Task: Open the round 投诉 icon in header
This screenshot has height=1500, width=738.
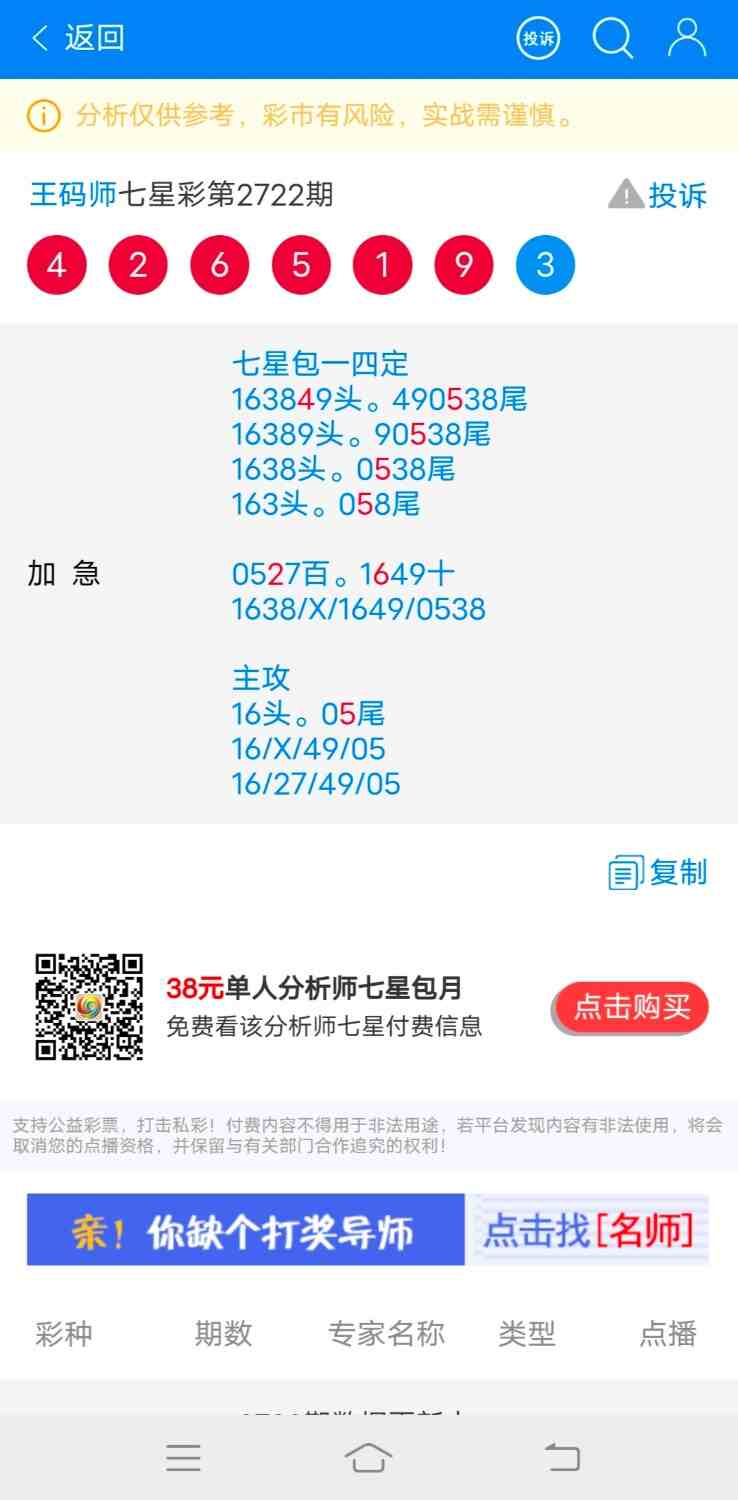Action: point(538,39)
